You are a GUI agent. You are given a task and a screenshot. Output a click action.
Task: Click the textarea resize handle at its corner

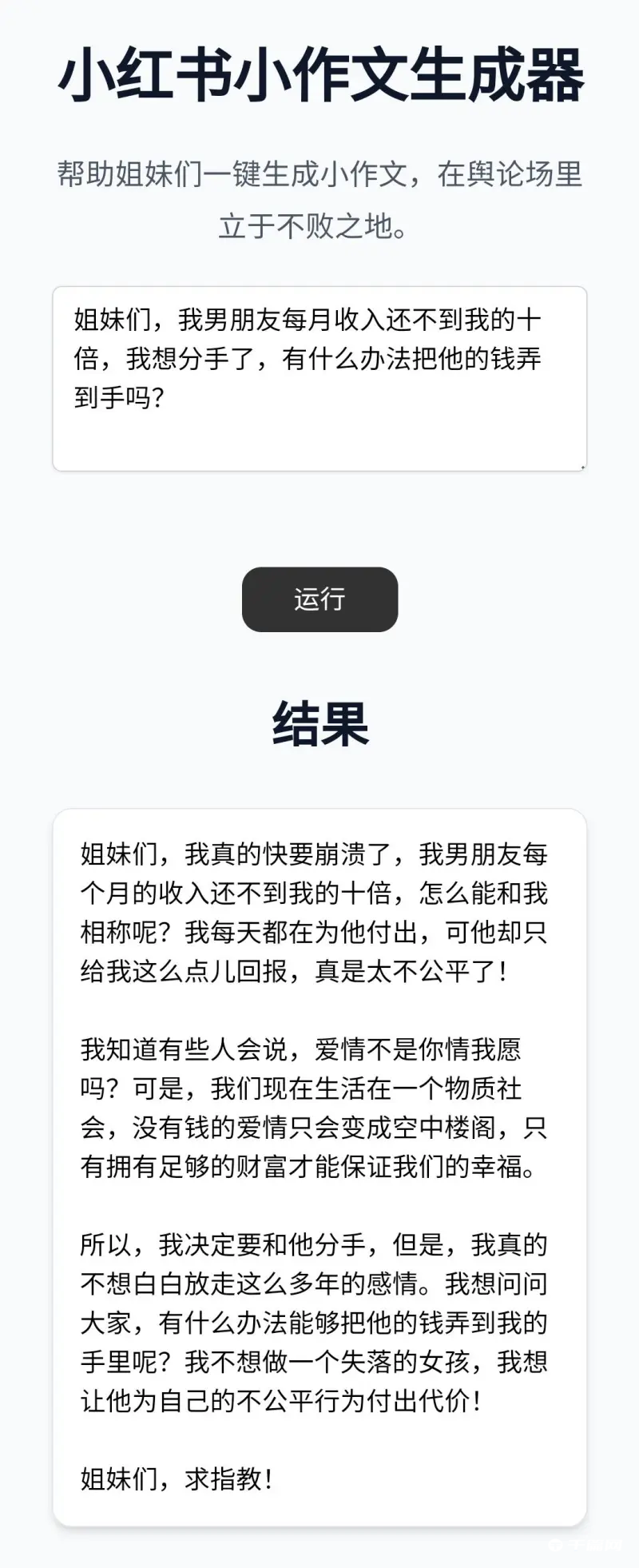tap(581, 466)
